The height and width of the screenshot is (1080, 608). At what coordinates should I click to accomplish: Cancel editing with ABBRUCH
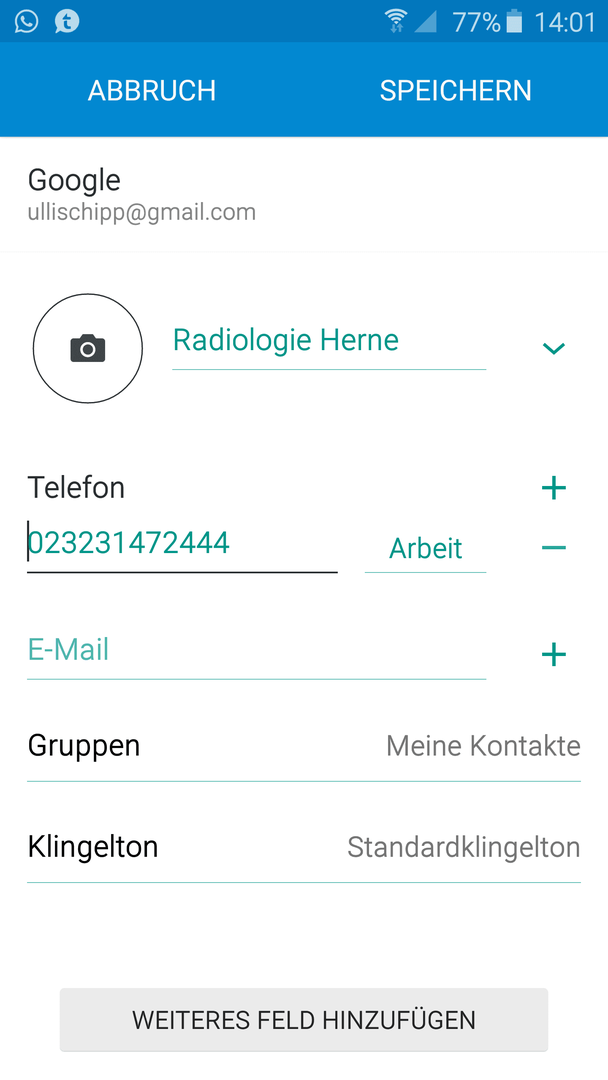pos(151,90)
